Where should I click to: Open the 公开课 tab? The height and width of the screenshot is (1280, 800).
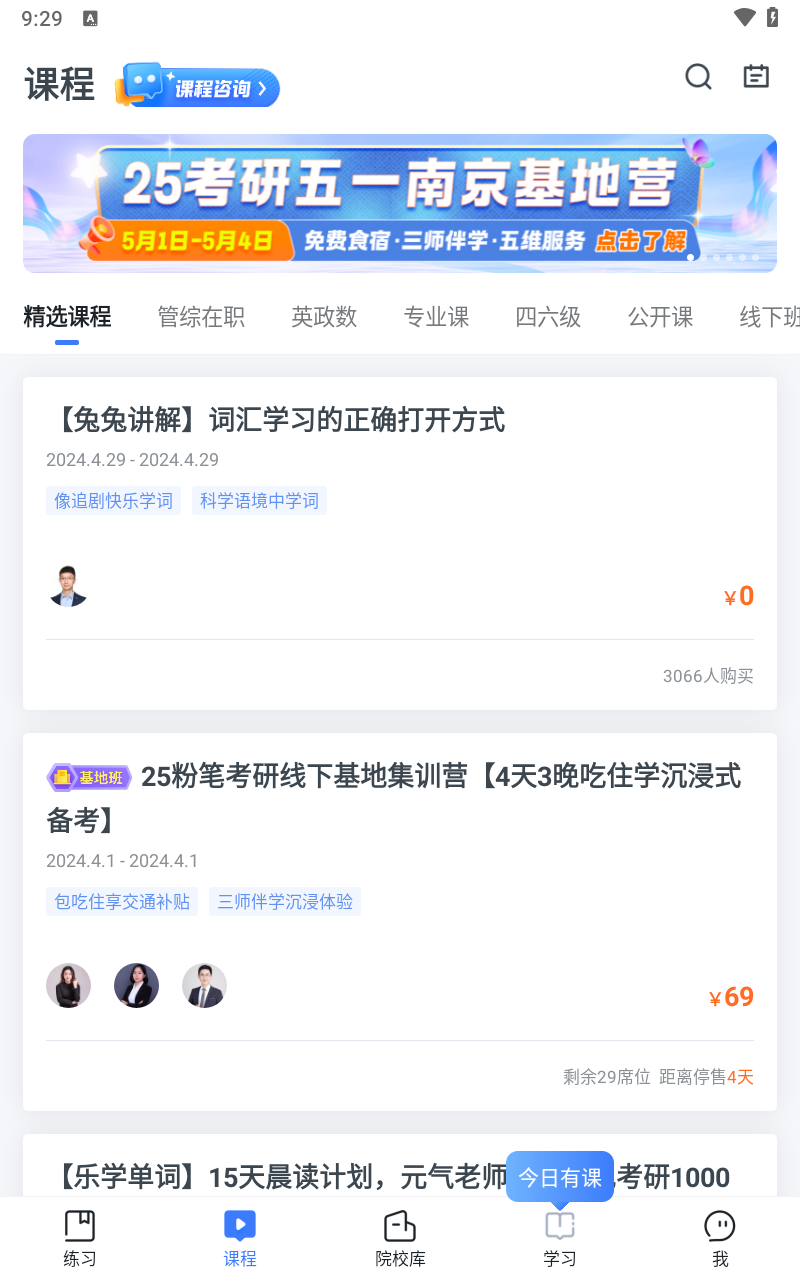point(660,316)
